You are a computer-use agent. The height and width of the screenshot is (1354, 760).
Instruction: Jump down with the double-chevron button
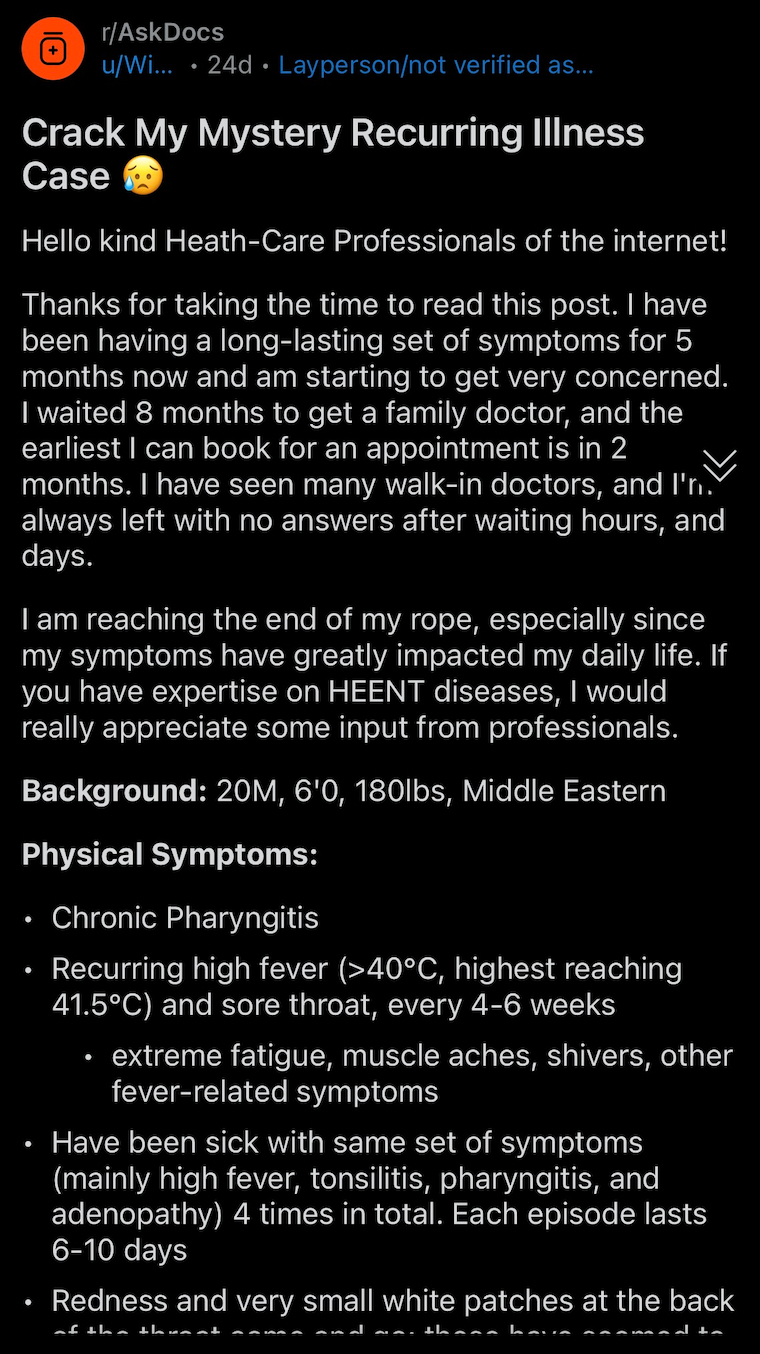point(719,465)
